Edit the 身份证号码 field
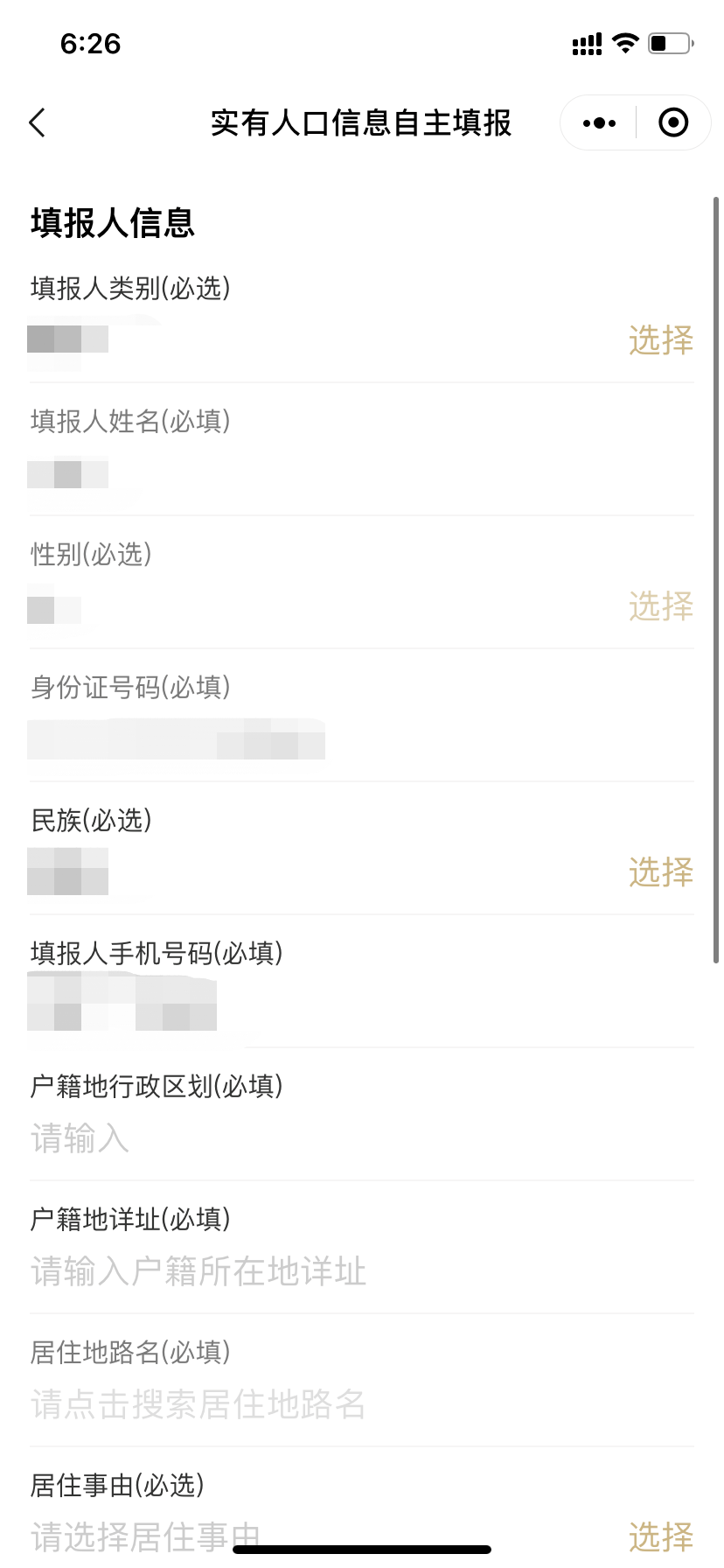Screen dimensions: 724x1568 pyautogui.click(x=362, y=739)
